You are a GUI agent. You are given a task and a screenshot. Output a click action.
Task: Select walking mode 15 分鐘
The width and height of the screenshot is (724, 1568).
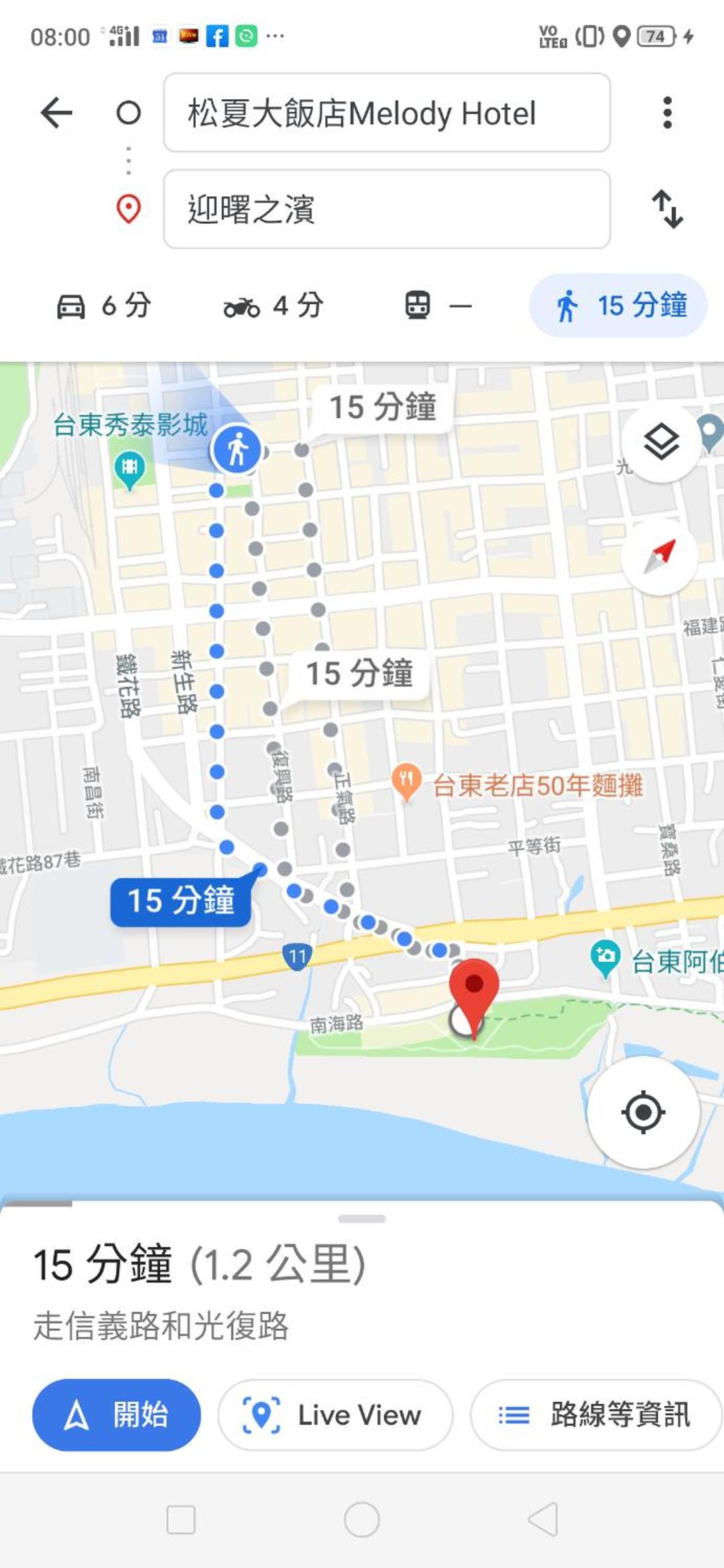[619, 306]
